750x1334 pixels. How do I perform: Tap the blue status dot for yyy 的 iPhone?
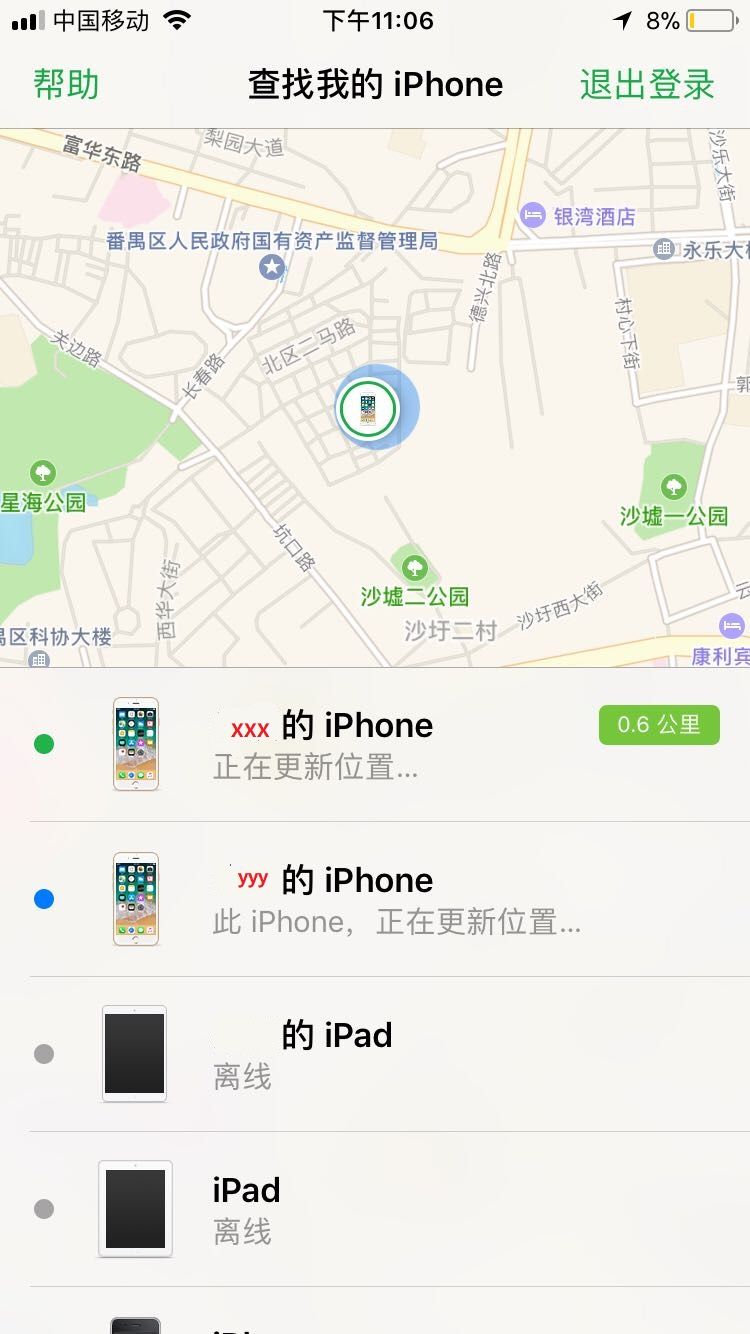tap(44, 898)
